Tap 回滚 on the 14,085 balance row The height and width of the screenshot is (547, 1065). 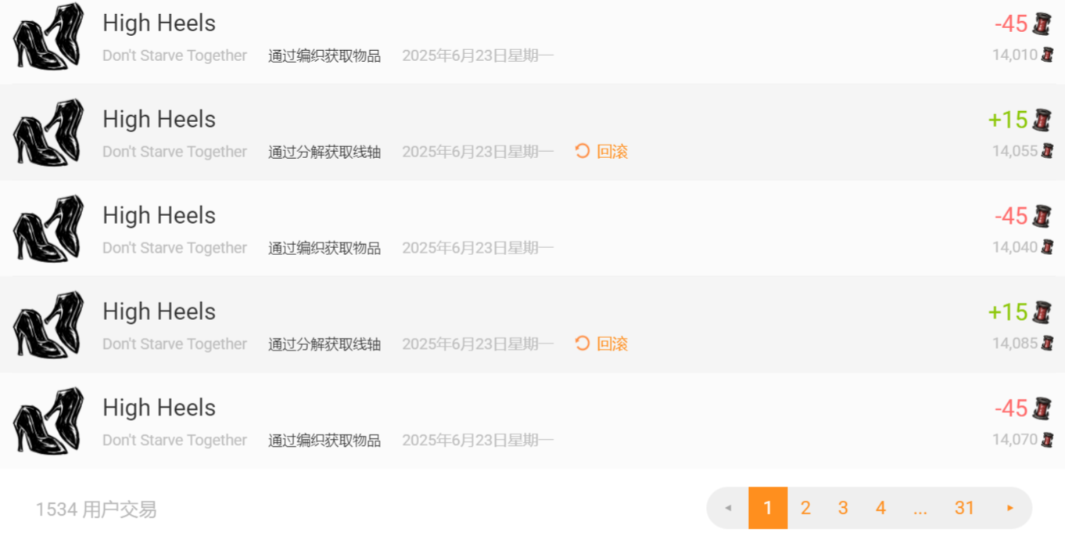pos(602,344)
